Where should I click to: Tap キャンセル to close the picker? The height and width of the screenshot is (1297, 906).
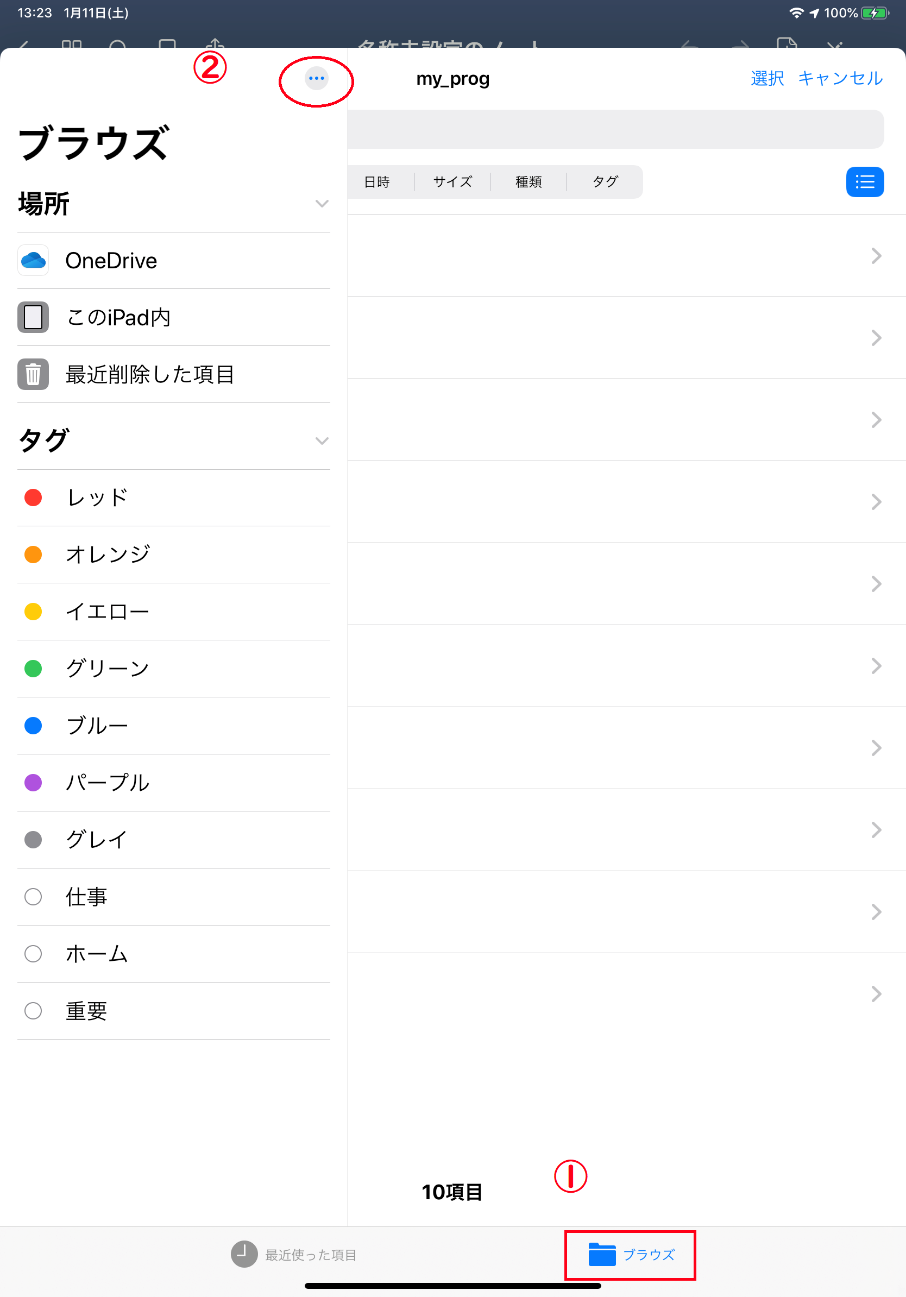pyautogui.click(x=840, y=79)
